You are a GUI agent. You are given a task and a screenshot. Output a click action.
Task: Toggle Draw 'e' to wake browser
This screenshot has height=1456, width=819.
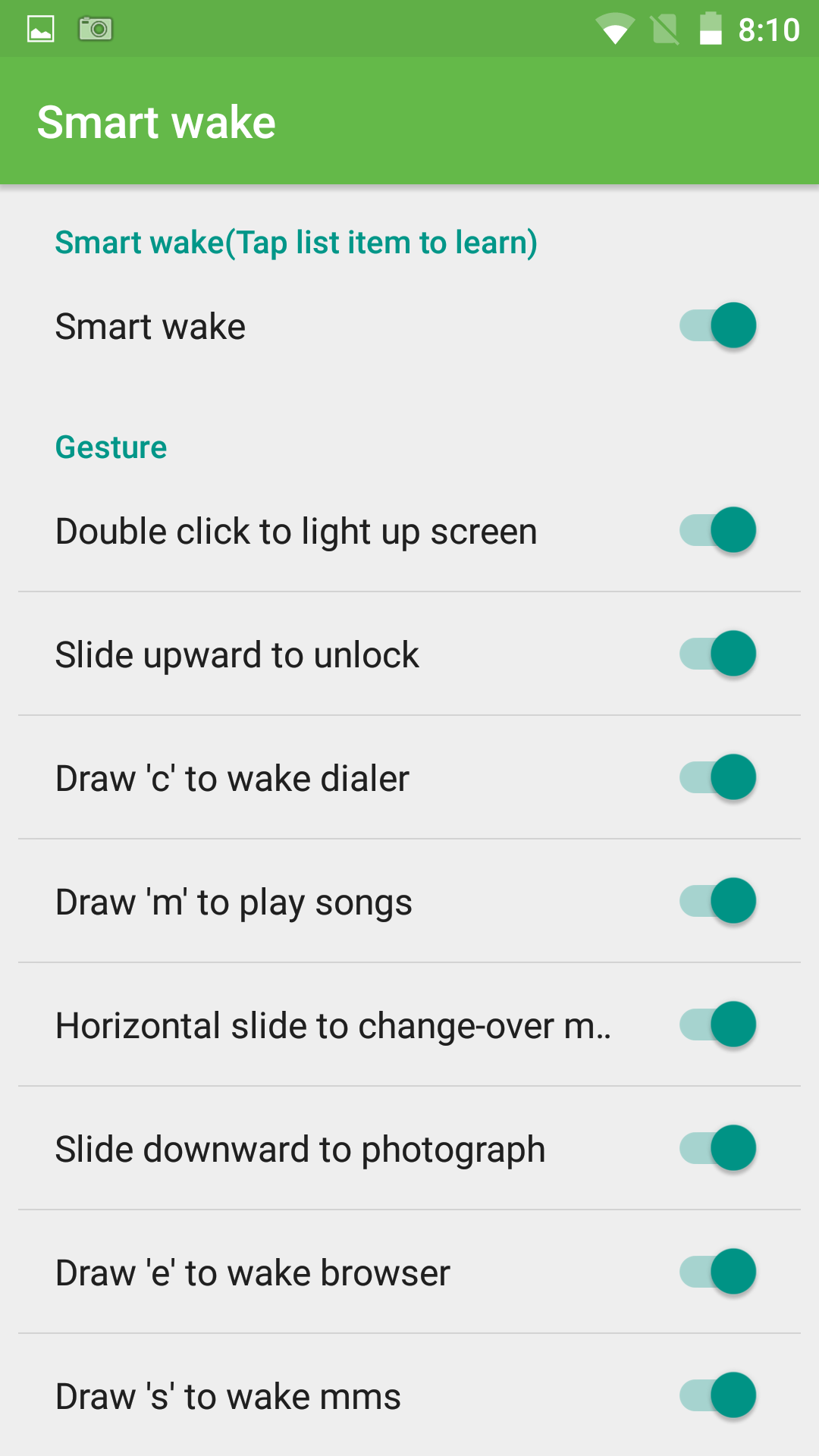(x=717, y=1272)
